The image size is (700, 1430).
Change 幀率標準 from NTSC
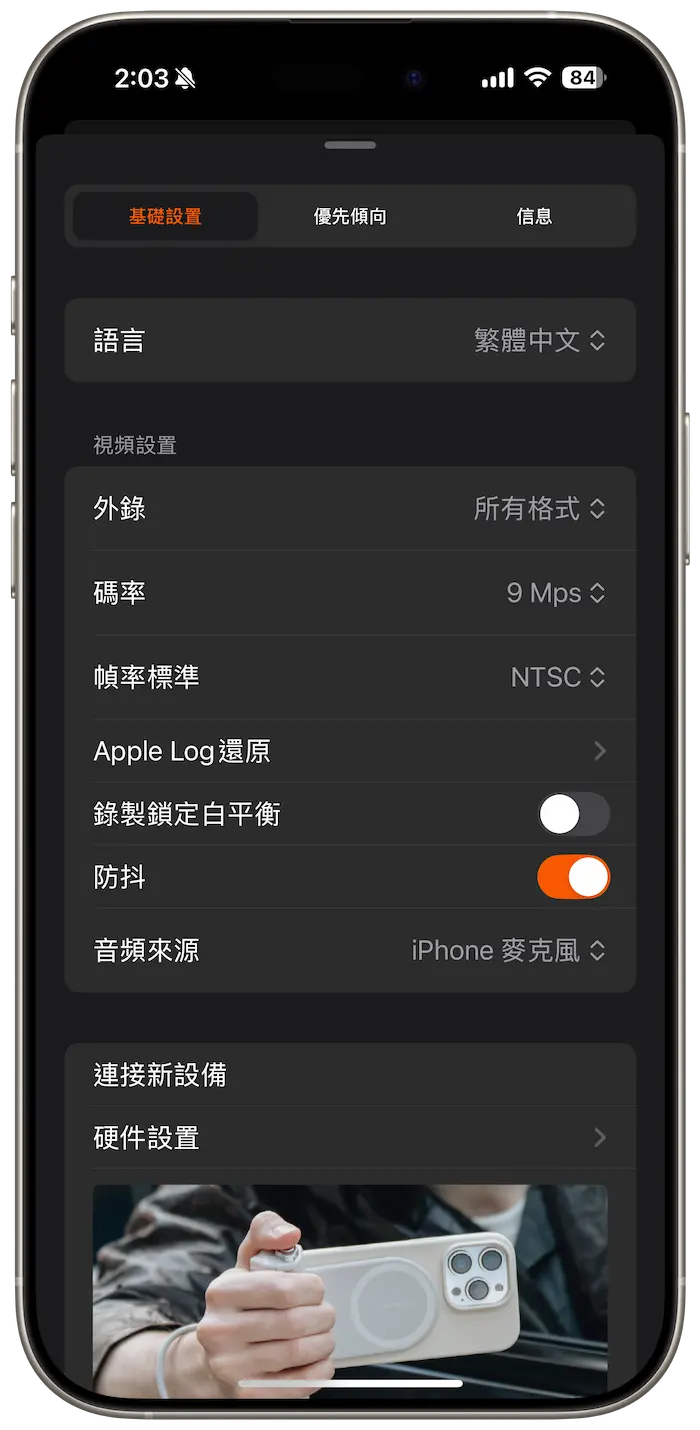click(x=557, y=677)
